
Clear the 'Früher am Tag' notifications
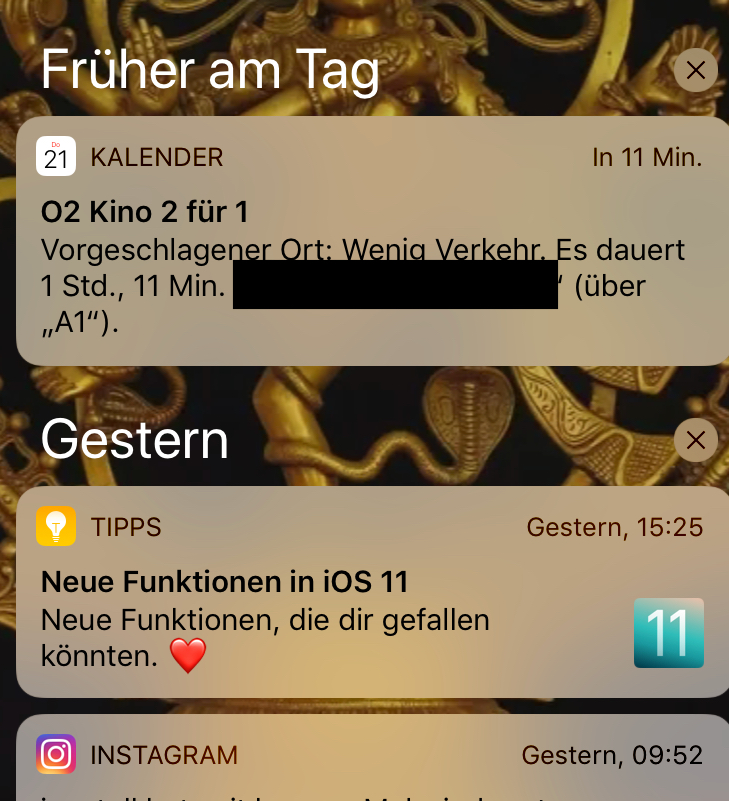tap(696, 70)
